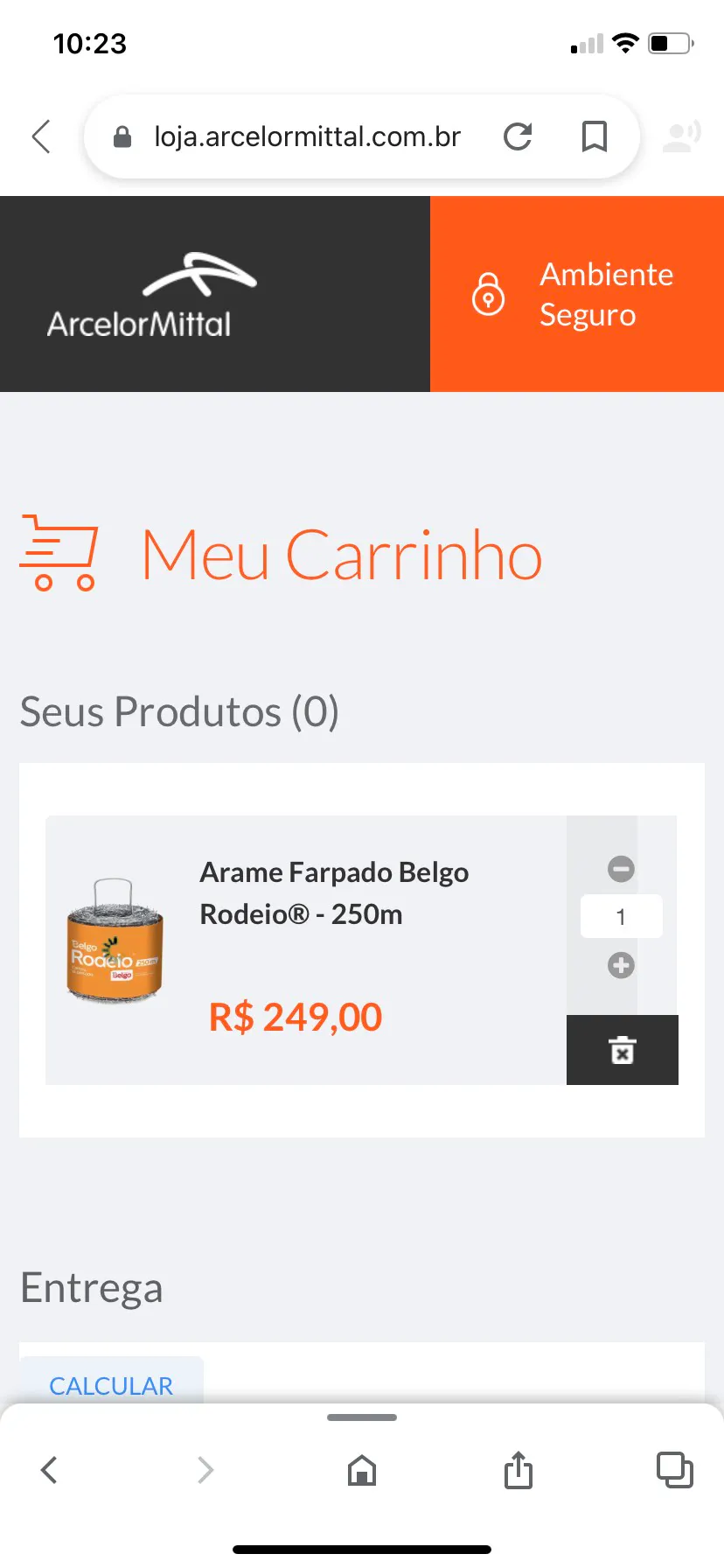Edit the quantity field showing 1

(x=621, y=917)
